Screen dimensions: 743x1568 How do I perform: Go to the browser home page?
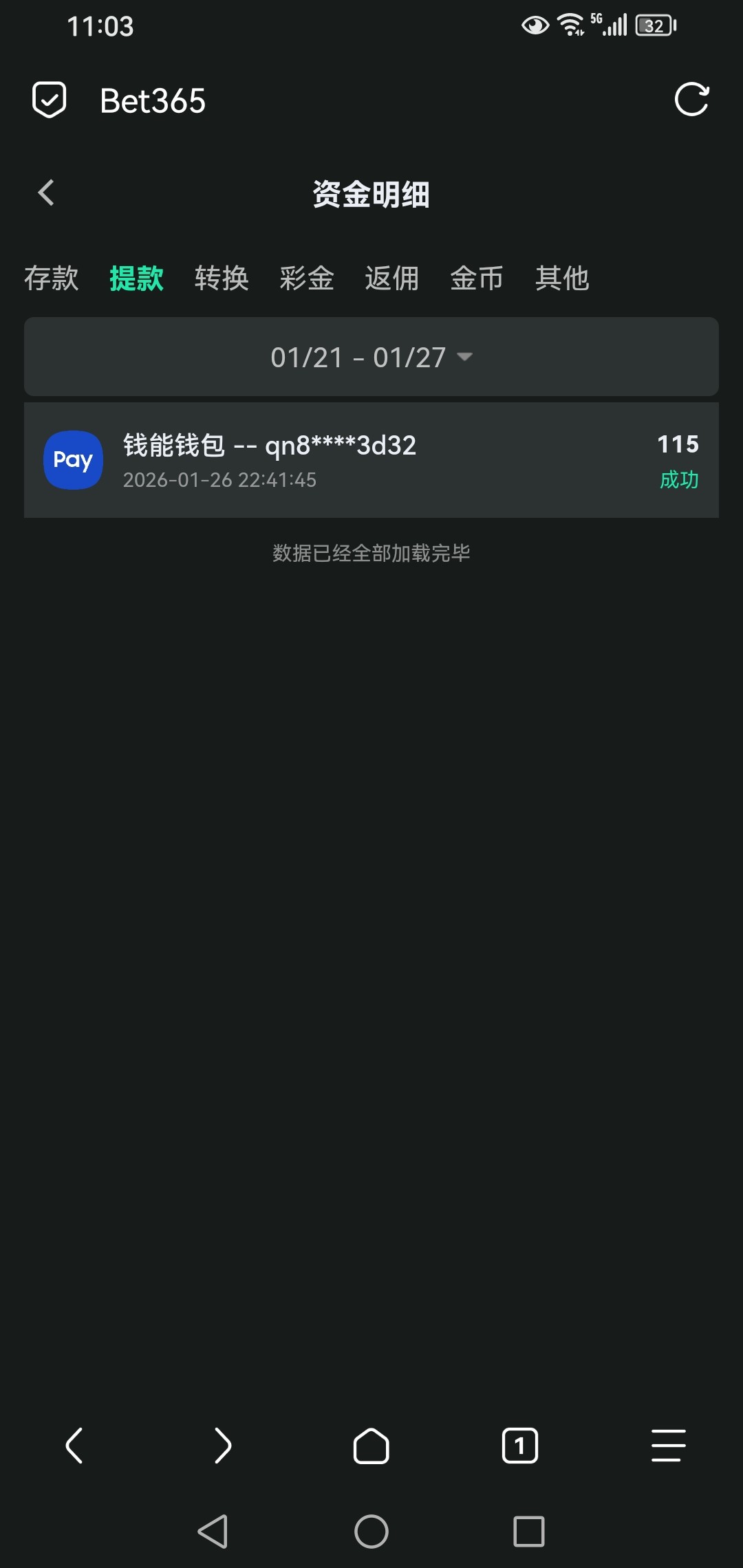(371, 1446)
